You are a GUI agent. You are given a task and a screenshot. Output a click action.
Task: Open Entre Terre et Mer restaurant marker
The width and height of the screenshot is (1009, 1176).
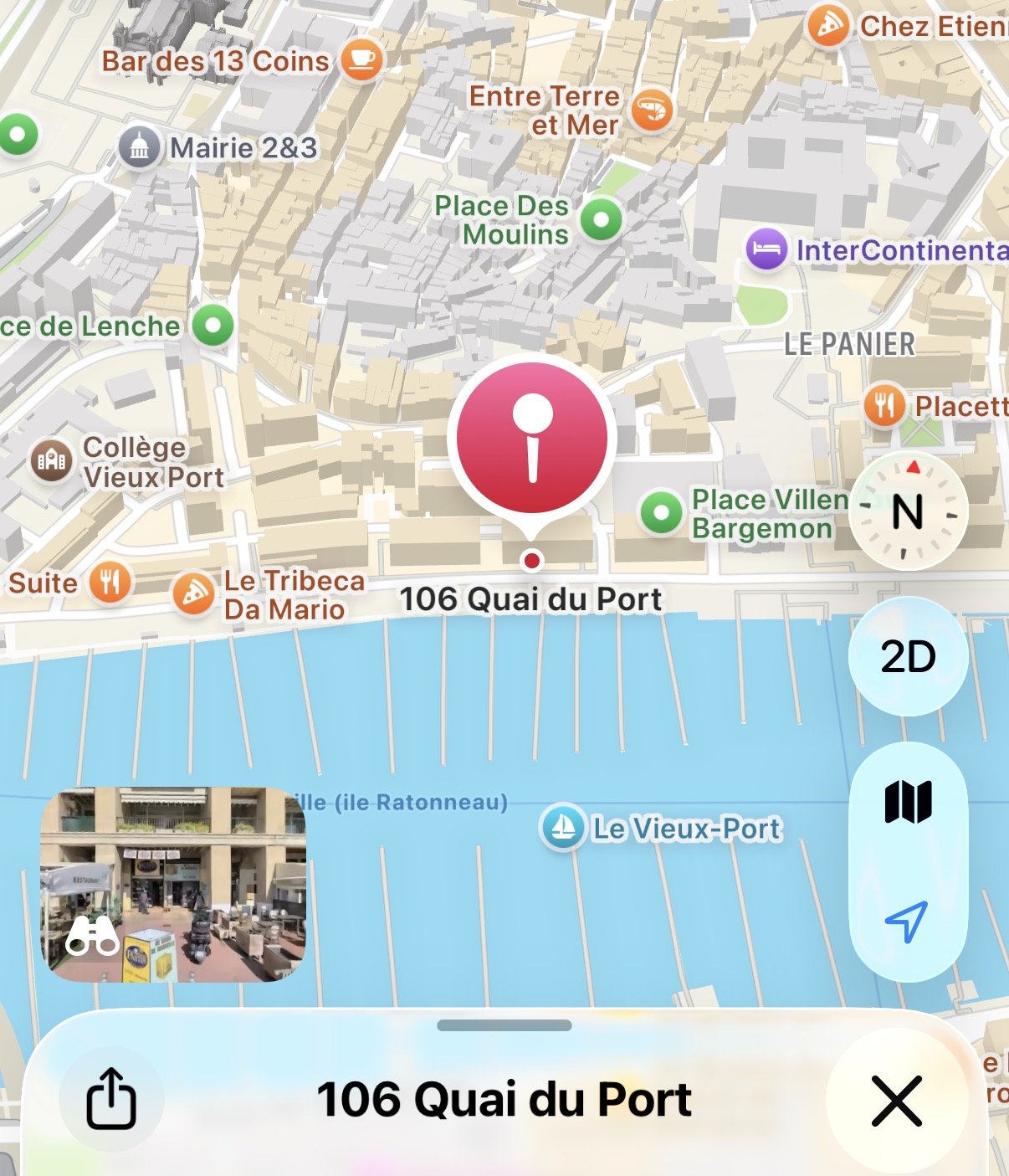pos(652,109)
